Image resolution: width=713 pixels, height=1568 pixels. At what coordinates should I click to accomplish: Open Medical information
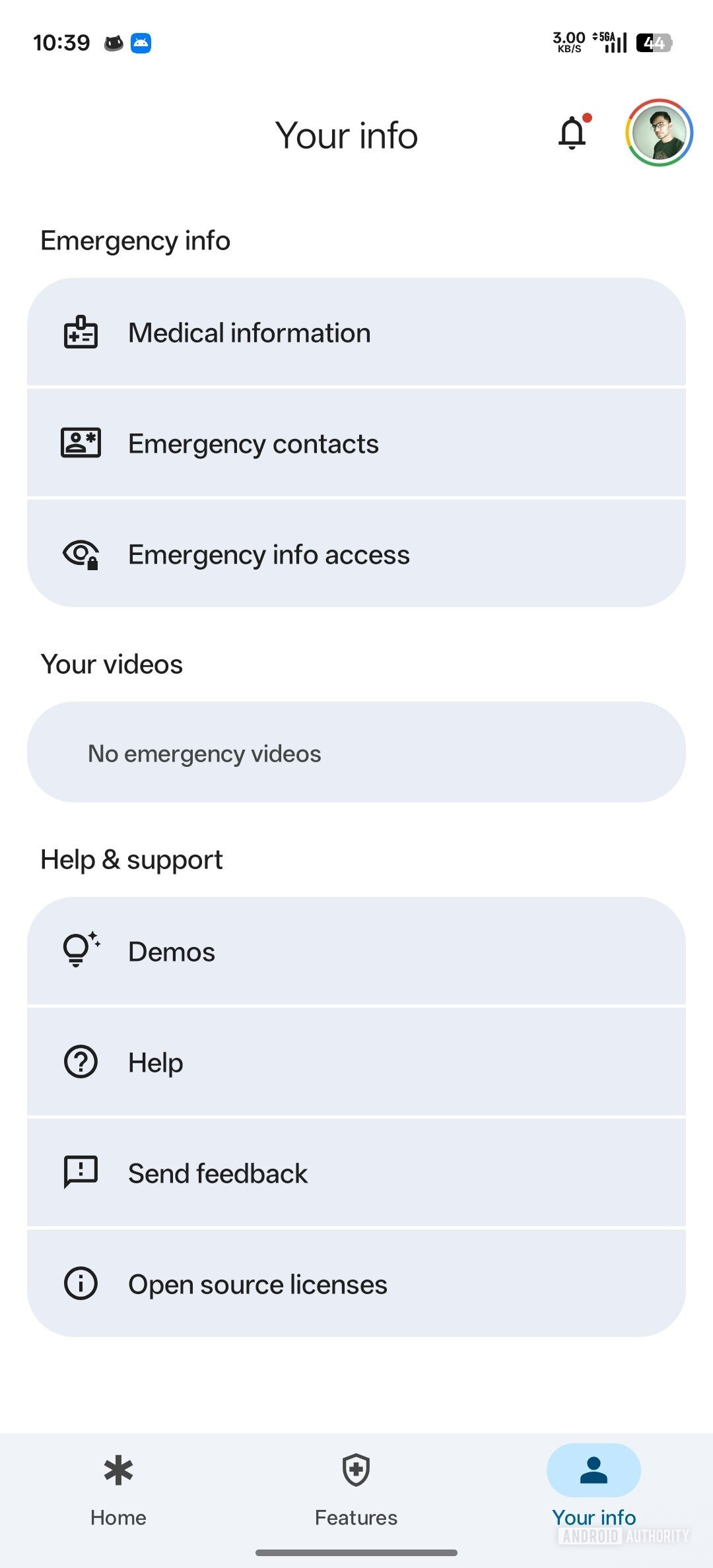point(356,333)
